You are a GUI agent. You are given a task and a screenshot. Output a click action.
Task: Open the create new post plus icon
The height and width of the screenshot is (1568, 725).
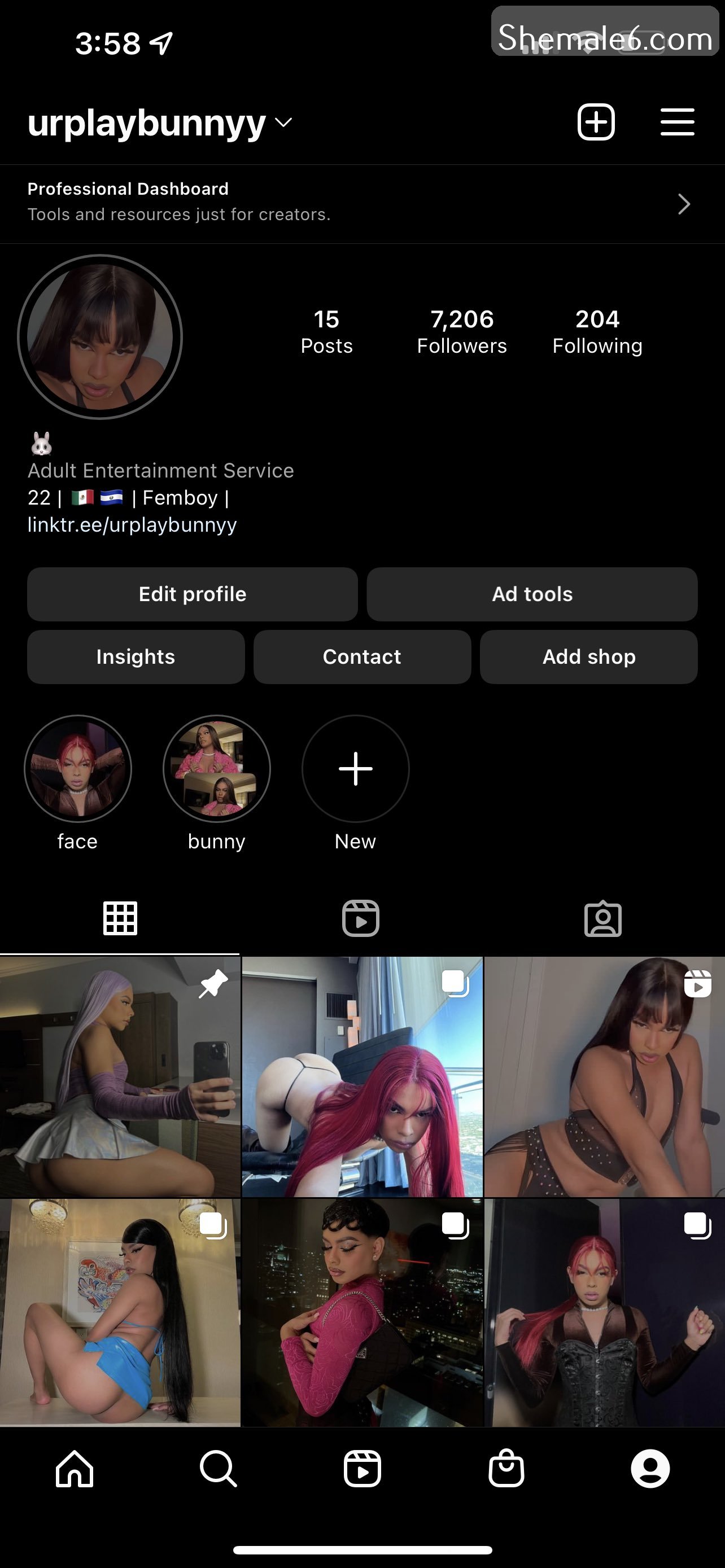pos(595,122)
